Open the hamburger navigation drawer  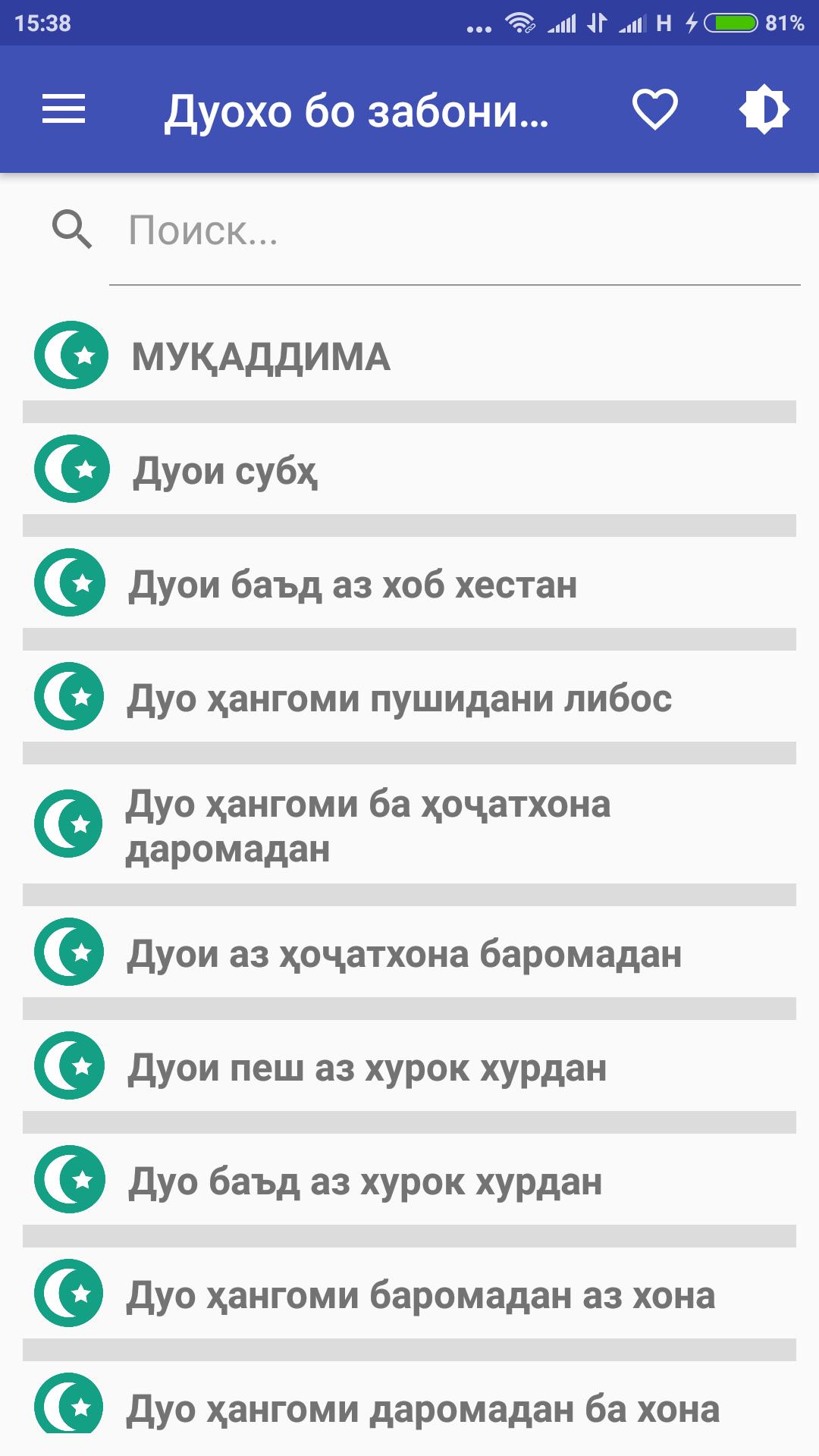(x=64, y=110)
